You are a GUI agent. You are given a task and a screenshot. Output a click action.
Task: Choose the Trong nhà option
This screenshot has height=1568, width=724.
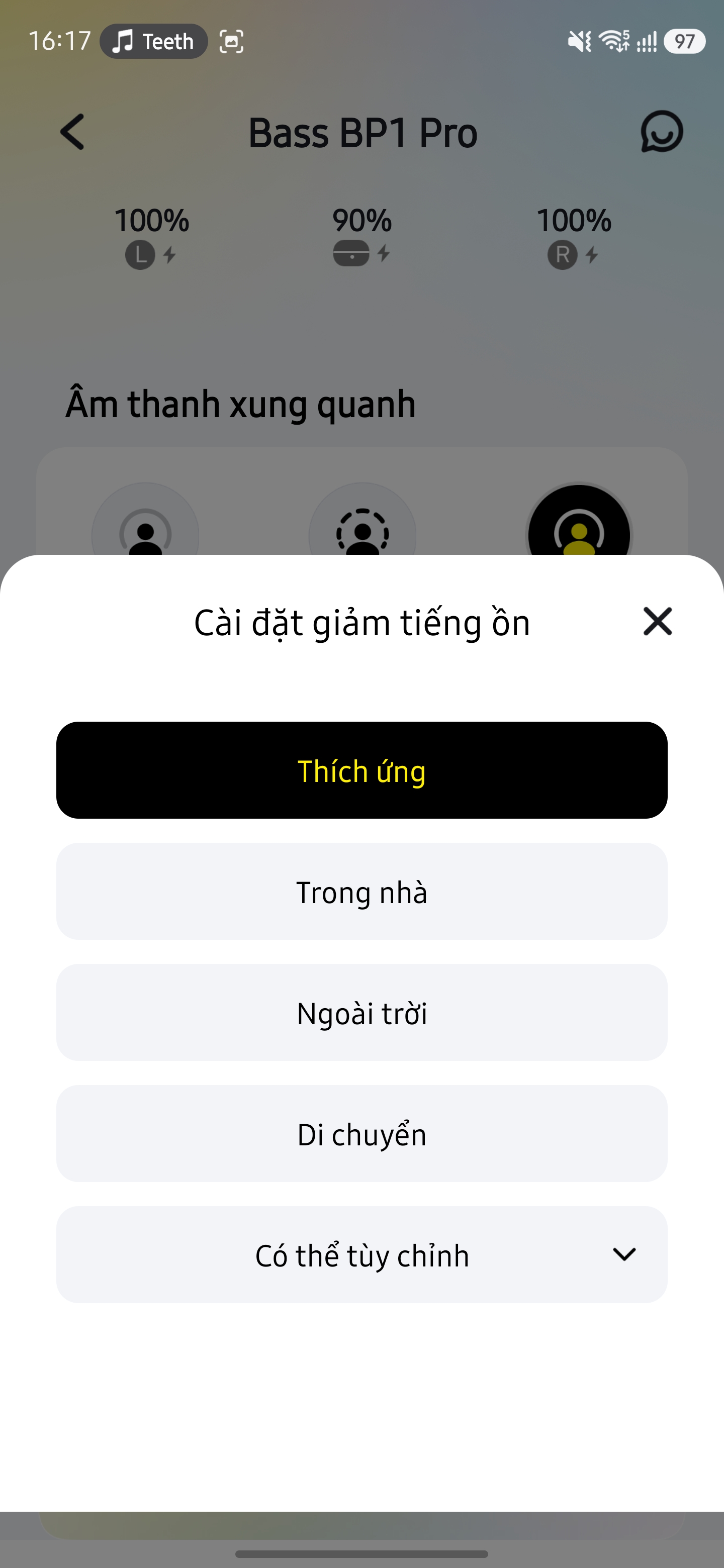[x=361, y=891]
